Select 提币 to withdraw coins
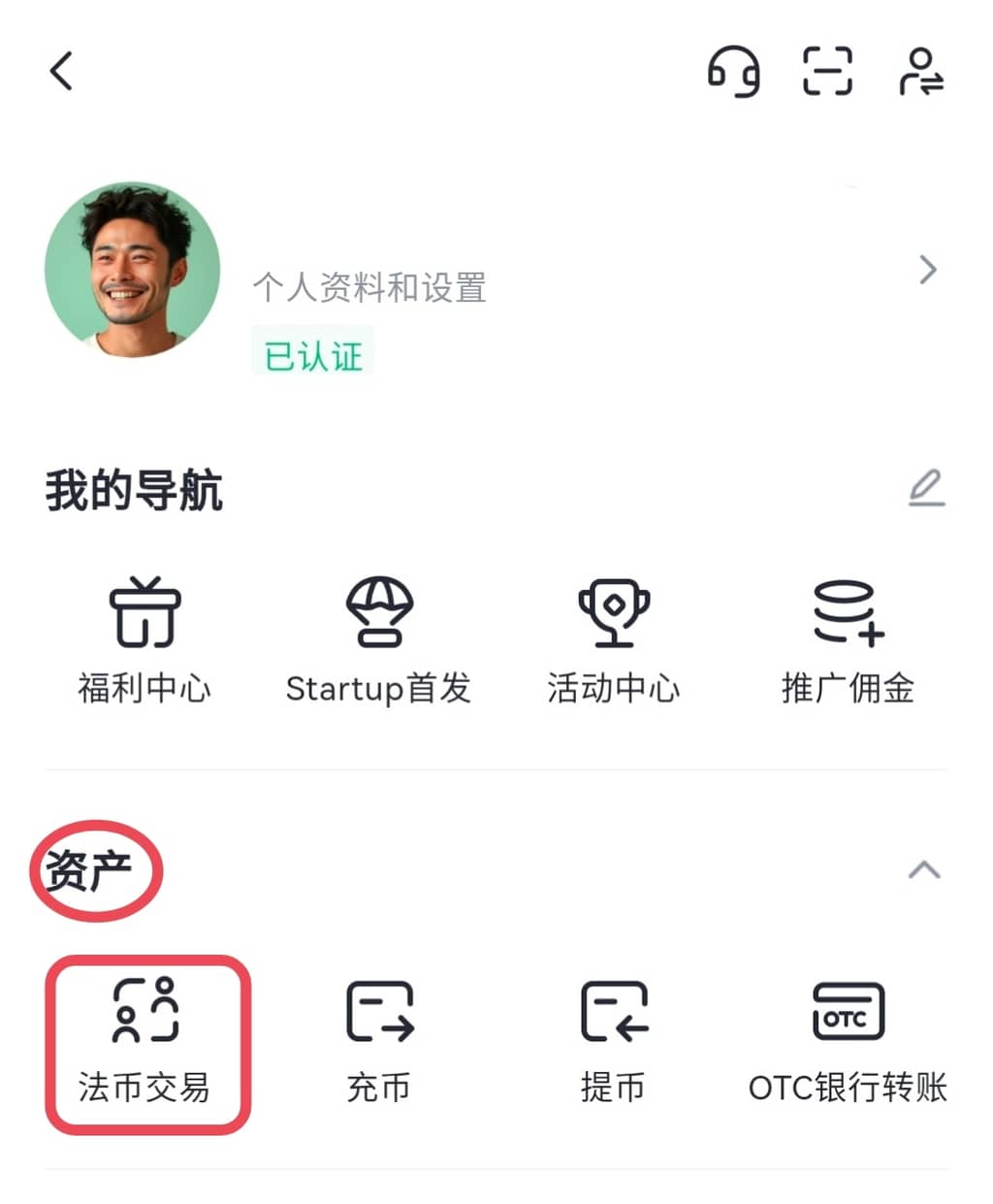Image resolution: width=993 pixels, height=1204 pixels. tap(613, 1042)
